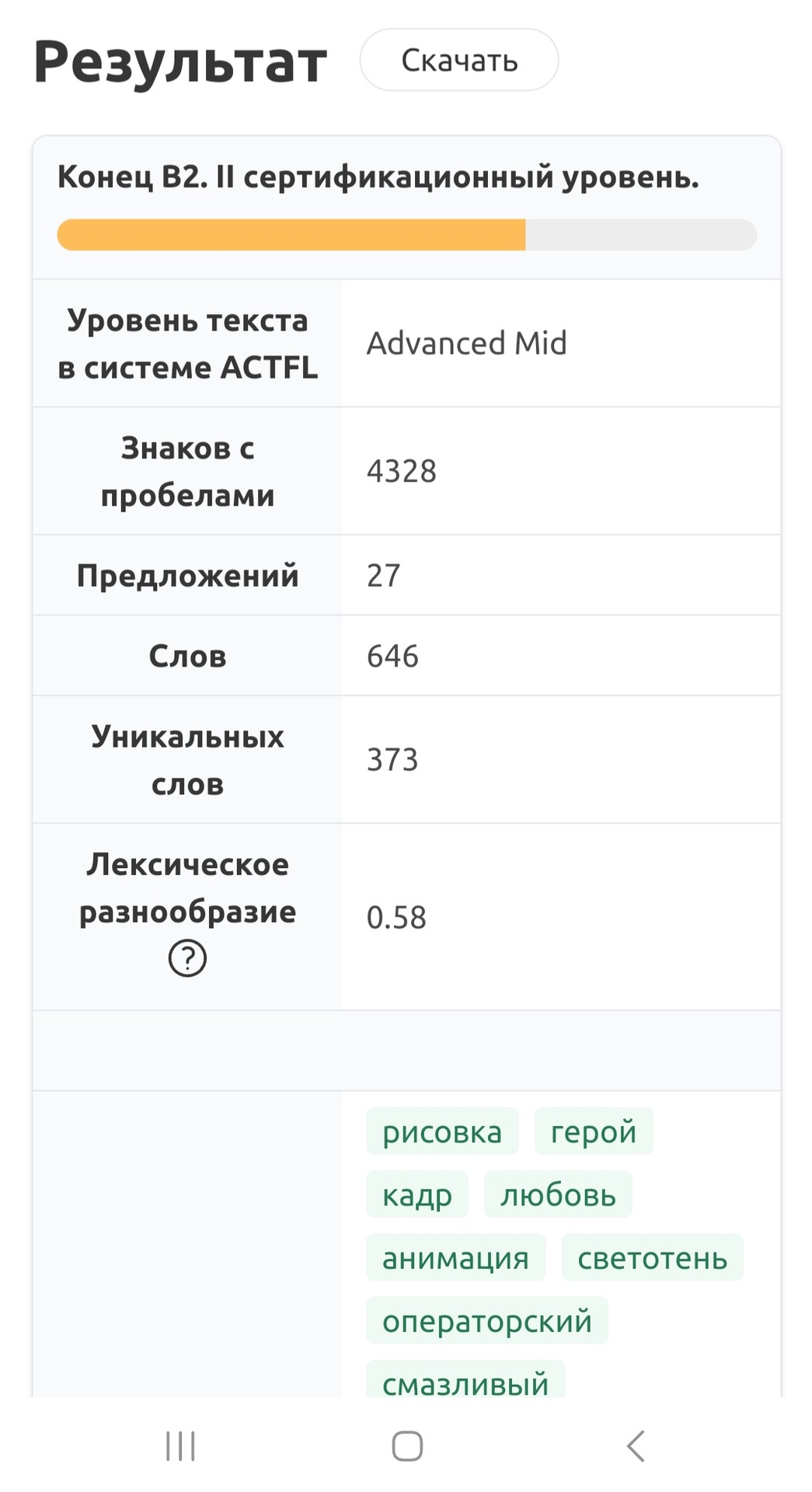Go to the home screen
The image size is (812, 1492).
click(x=407, y=1446)
